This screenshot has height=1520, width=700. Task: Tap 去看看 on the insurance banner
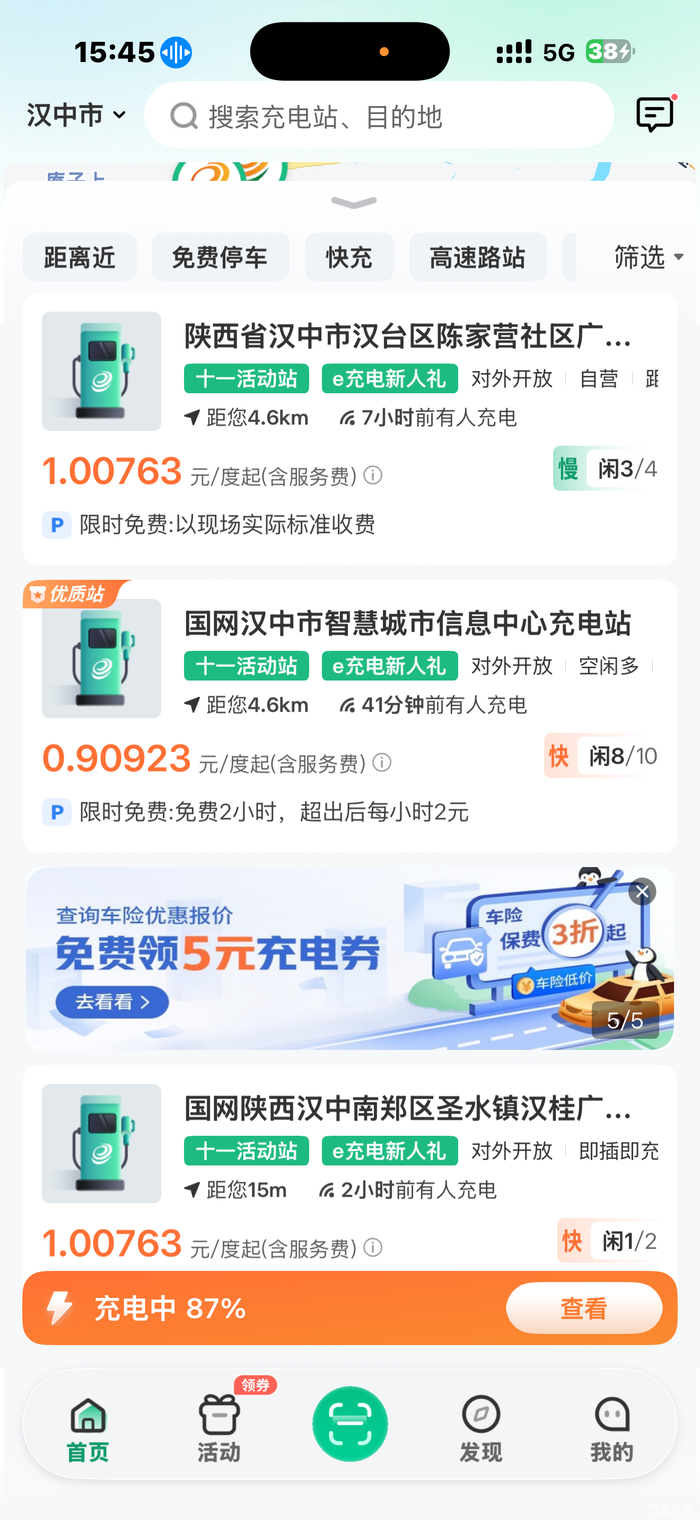112,1001
